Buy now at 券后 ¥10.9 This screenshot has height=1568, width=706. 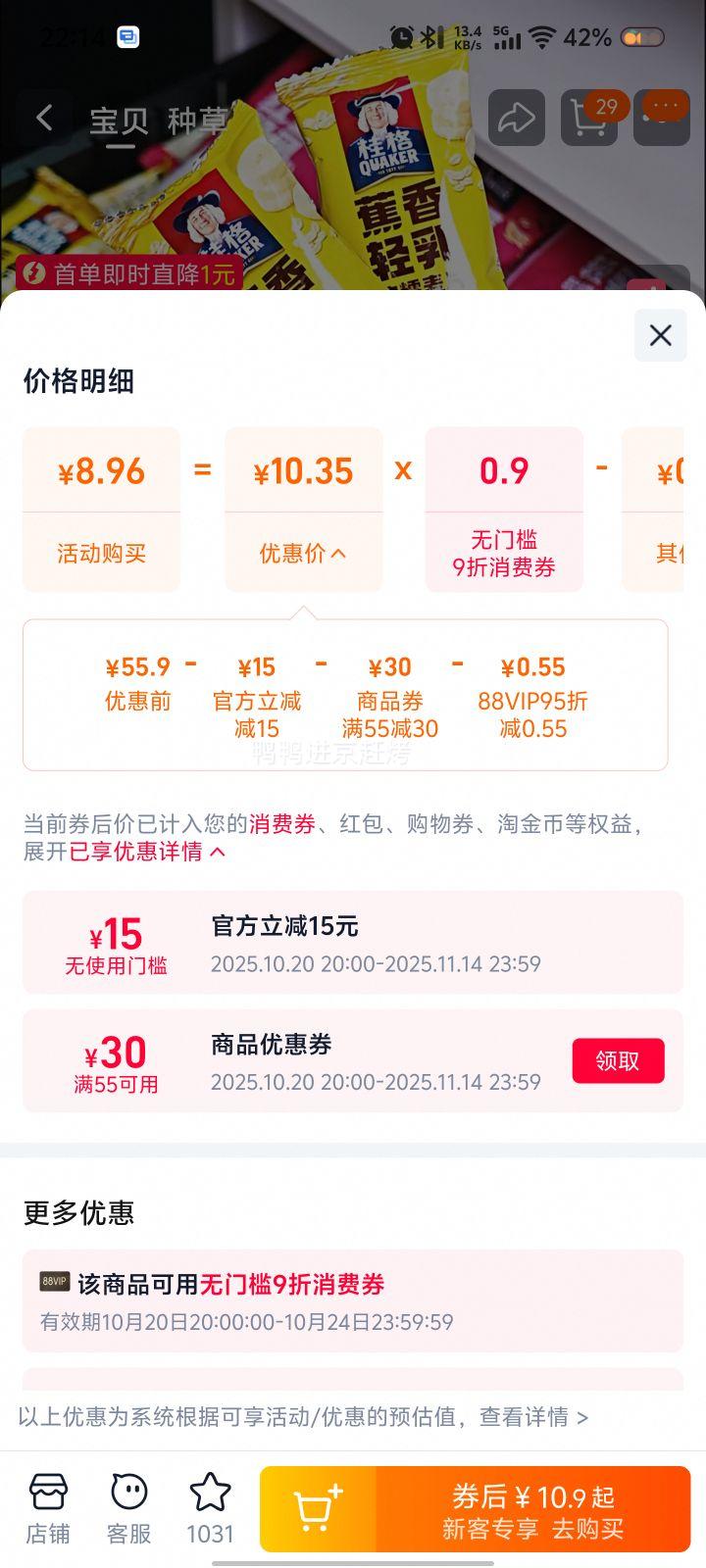pos(533,1510)
